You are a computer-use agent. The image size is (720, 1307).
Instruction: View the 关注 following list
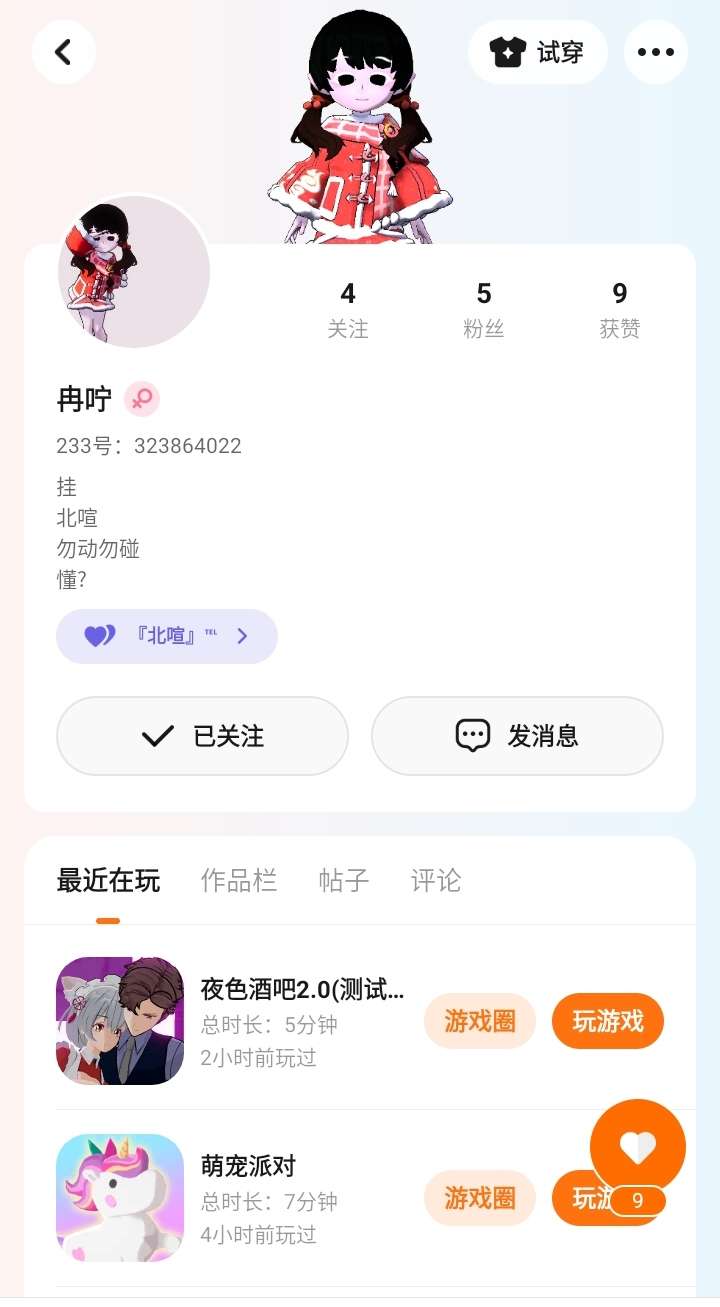click(x=348, y=309)
